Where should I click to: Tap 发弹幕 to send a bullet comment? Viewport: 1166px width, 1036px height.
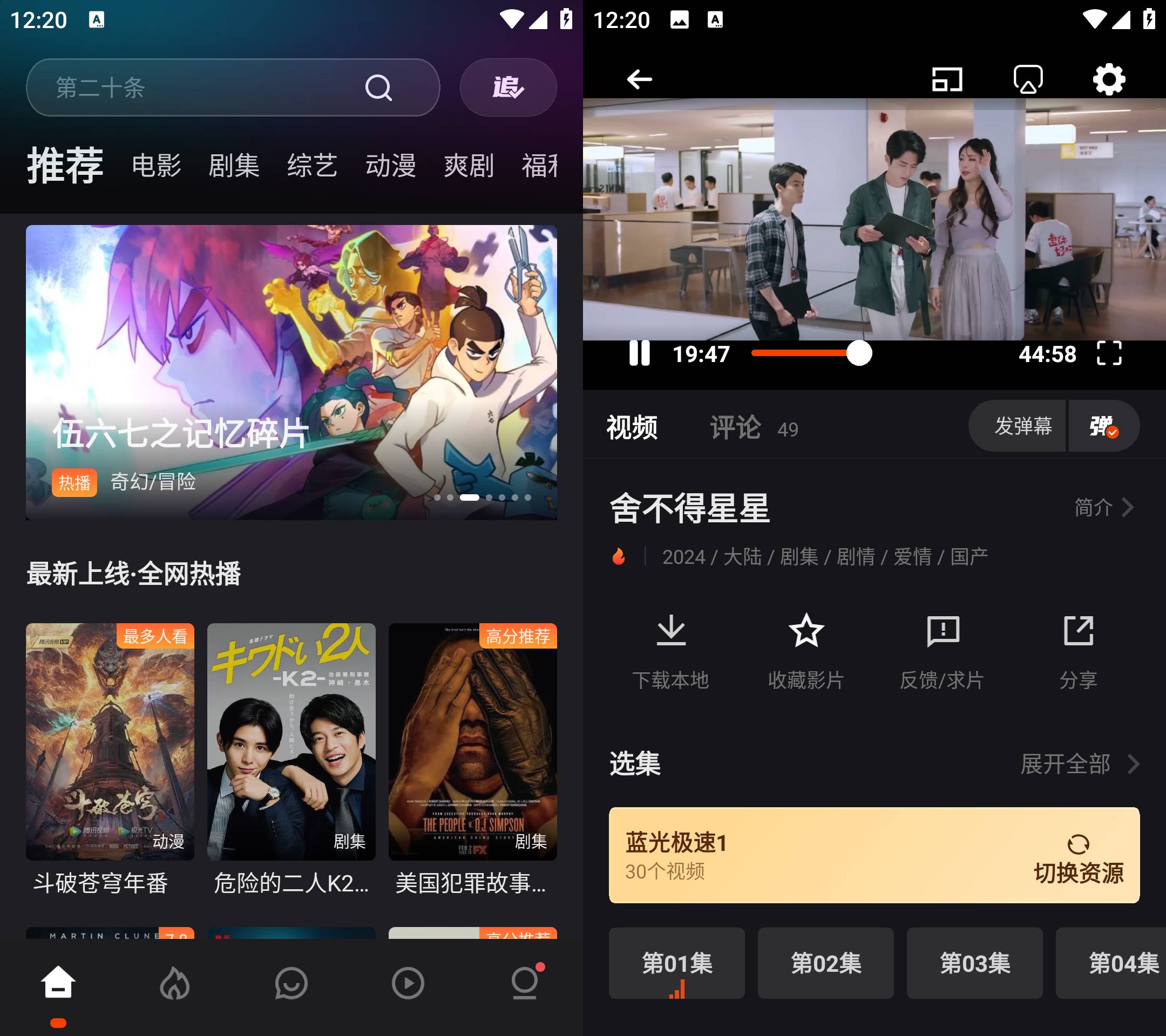pos(1022,426)
